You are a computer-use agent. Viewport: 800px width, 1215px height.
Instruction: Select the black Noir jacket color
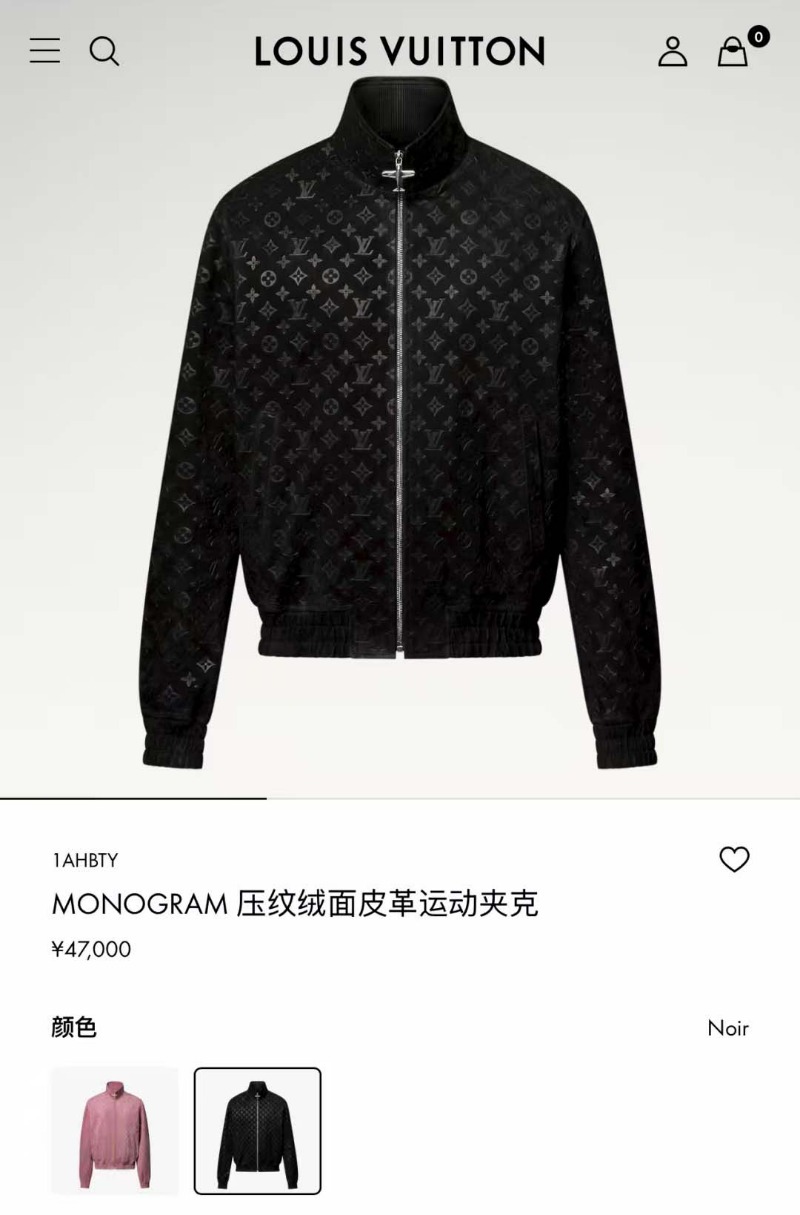point(257,1130)
